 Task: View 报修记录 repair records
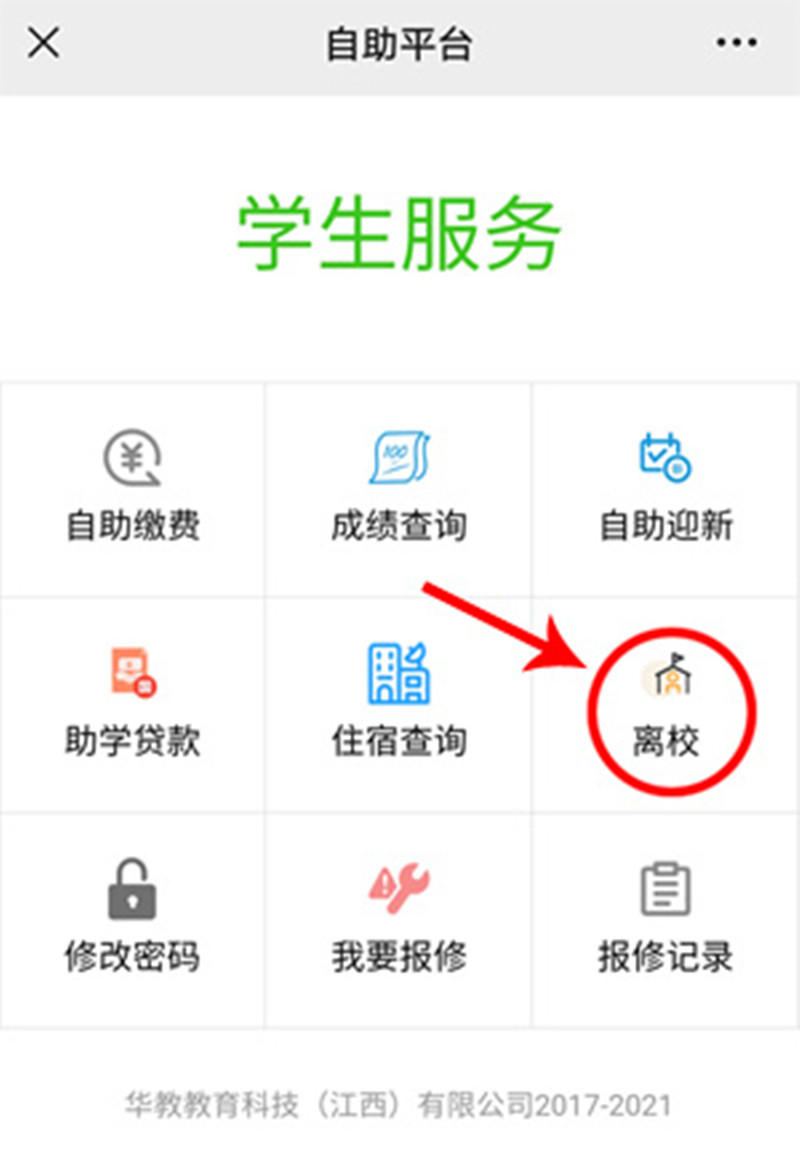(x=665, y=920)
